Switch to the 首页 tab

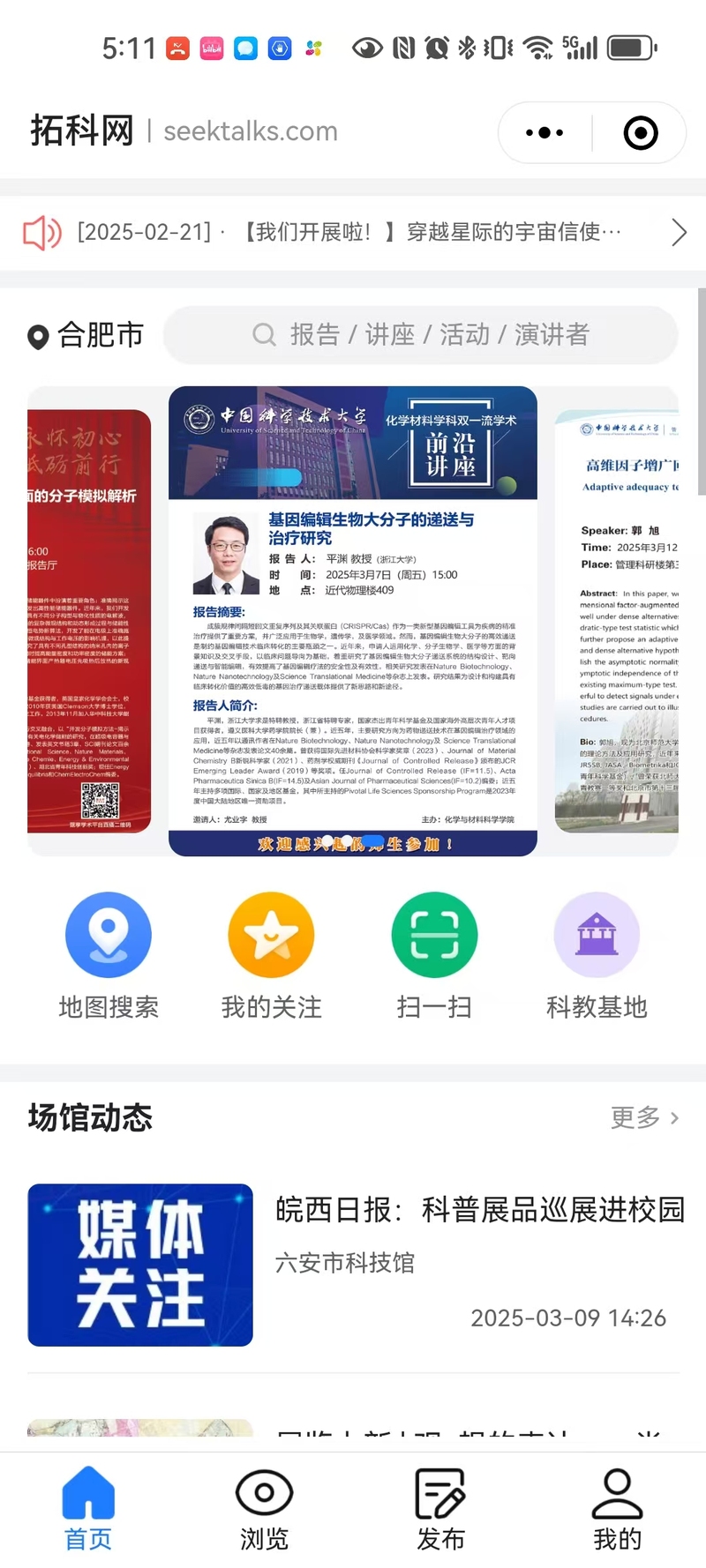coord(88,1510)
